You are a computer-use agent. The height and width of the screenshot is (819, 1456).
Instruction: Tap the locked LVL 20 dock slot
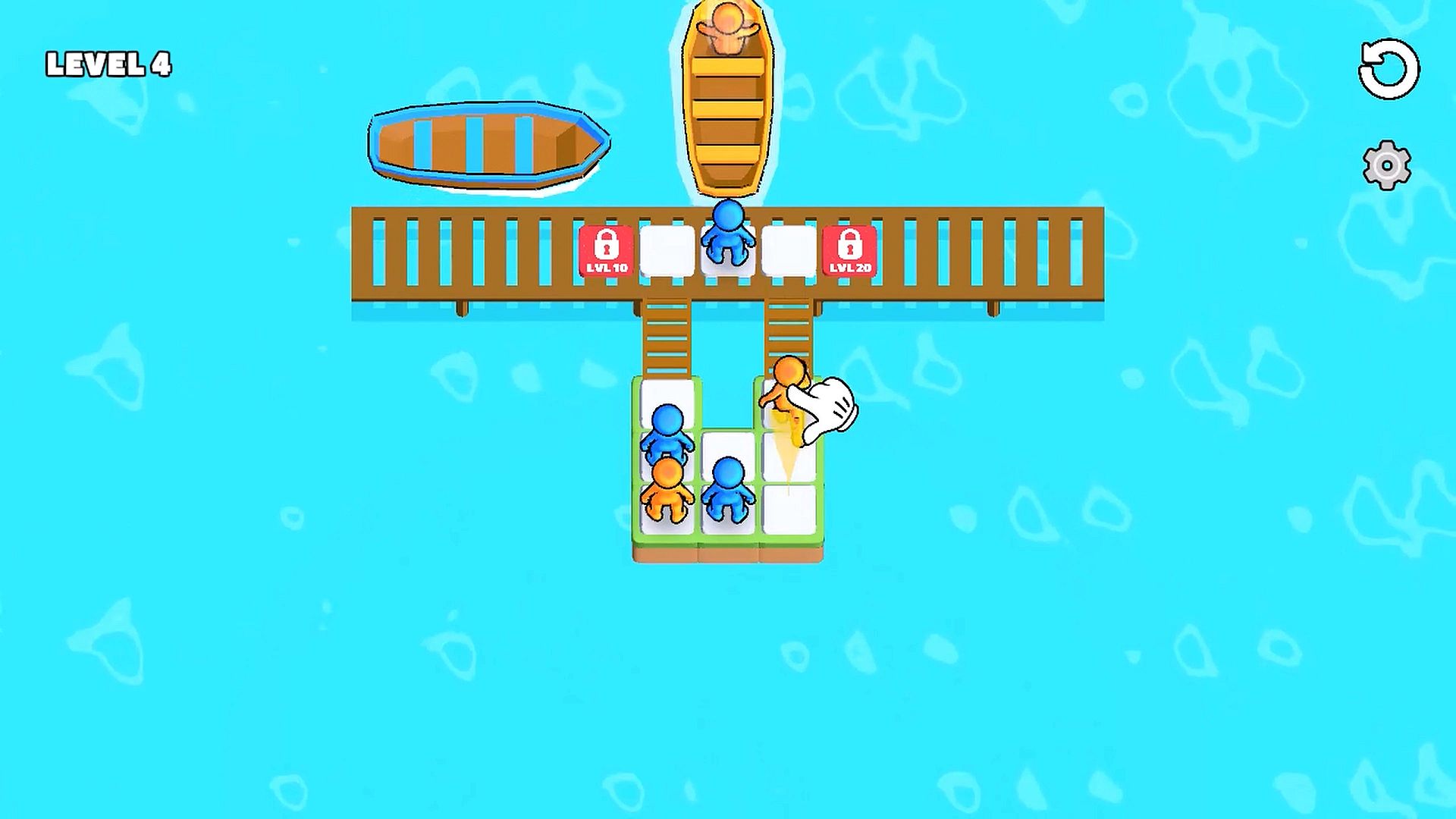tap(849, 251)
